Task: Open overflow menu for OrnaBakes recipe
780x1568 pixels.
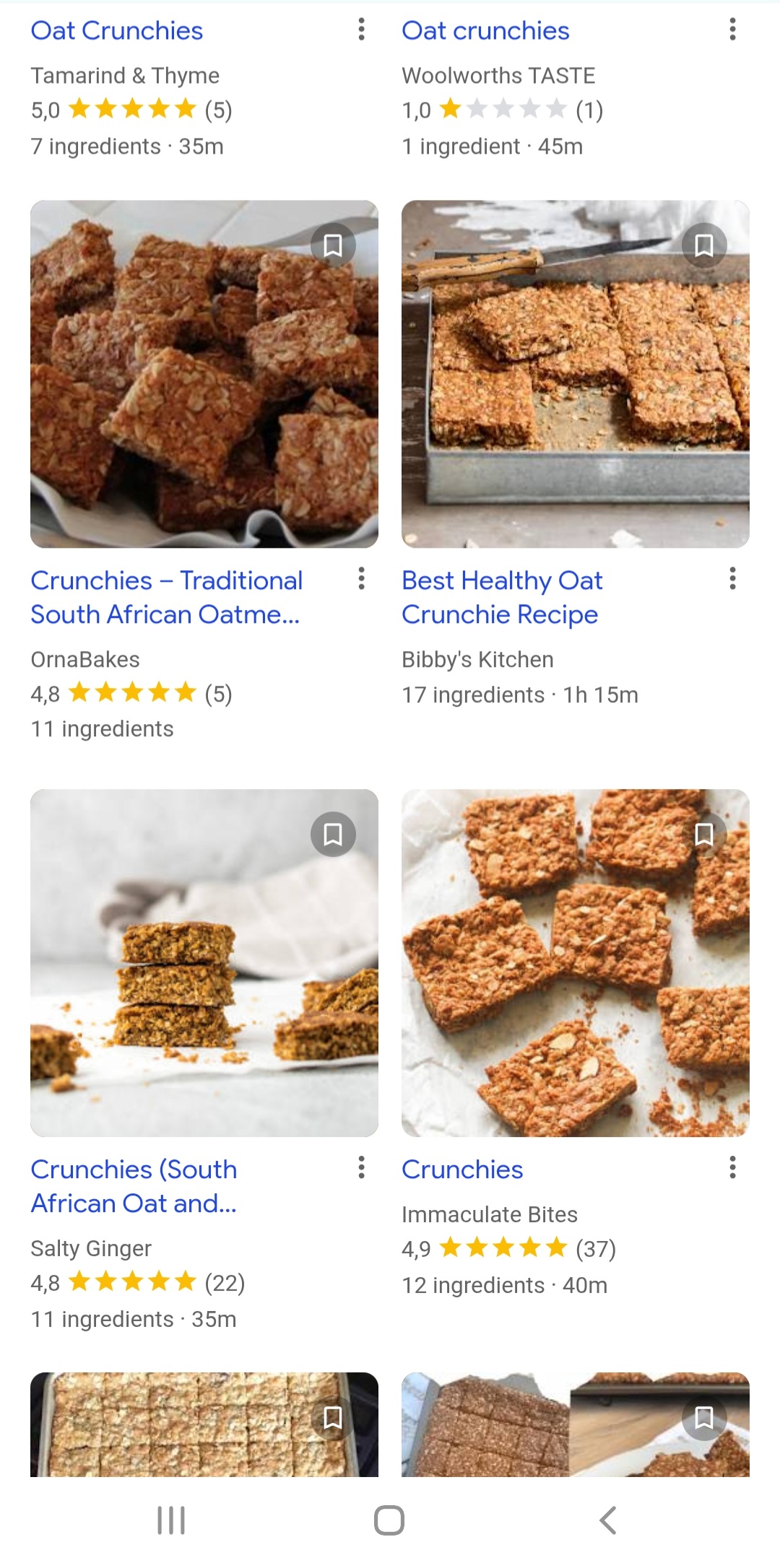Action: coord(361,578)
